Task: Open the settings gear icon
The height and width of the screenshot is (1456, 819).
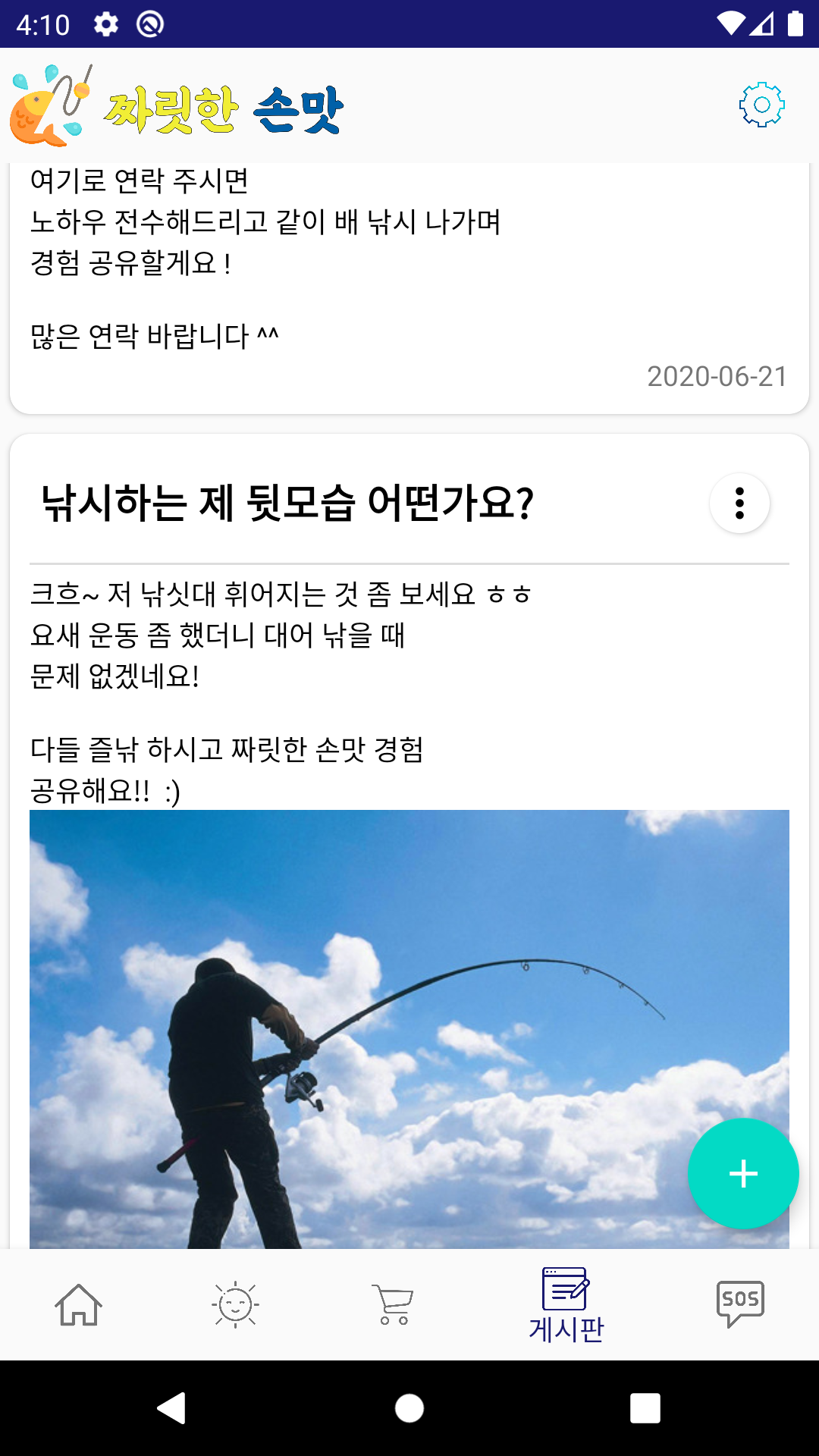Action: tap(761, 105)
